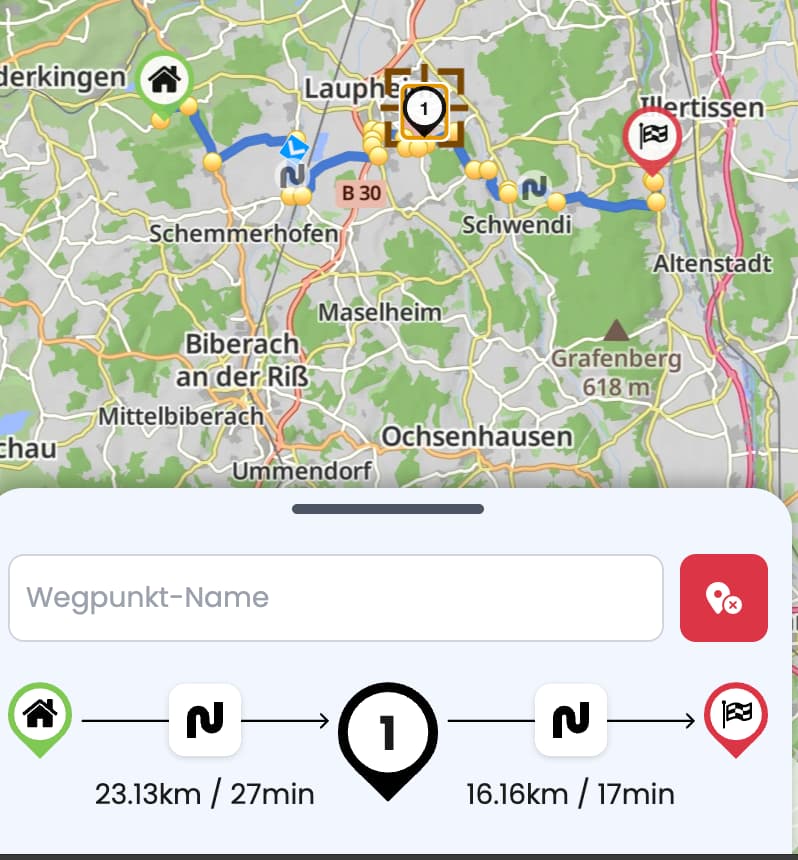
Task: Tap waypoint 1 marker on the map
Action: coord(424,107)
